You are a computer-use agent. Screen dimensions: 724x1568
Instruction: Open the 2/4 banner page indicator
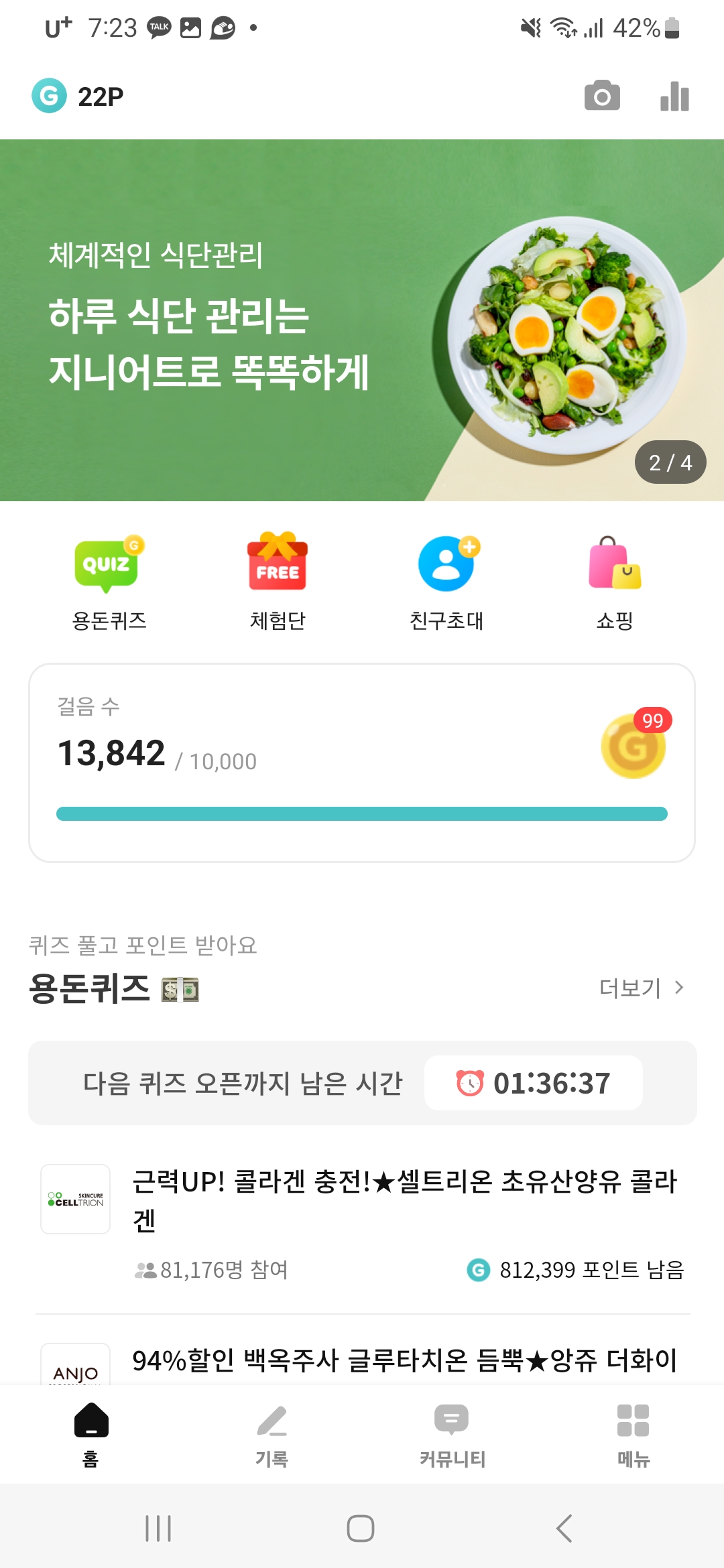tap(670, 462)
